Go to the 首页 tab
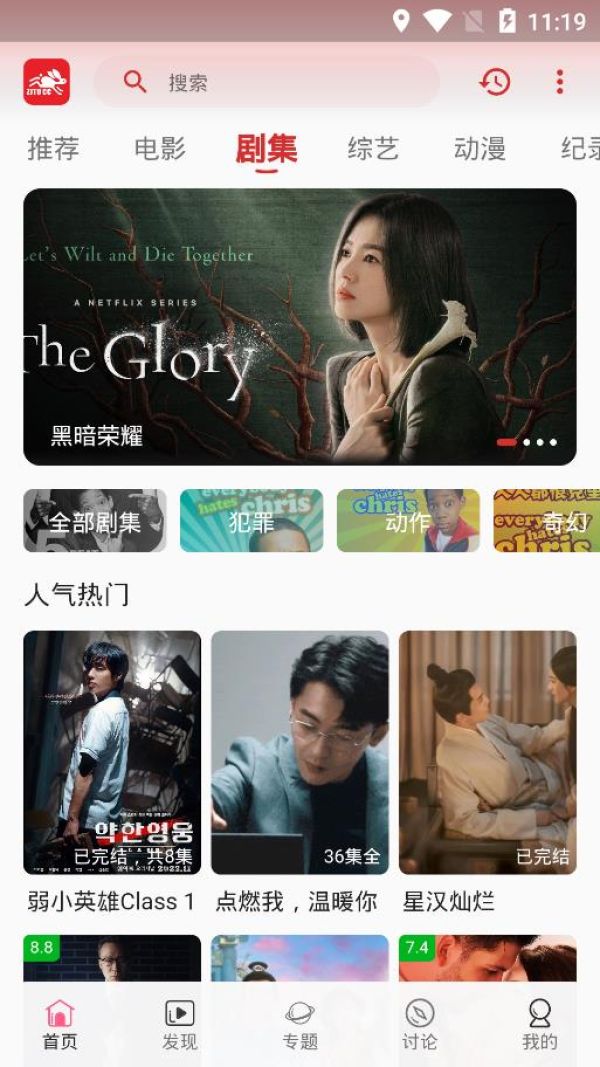The width and height of the screenshot is (600, 1067). pos(60,1025)
